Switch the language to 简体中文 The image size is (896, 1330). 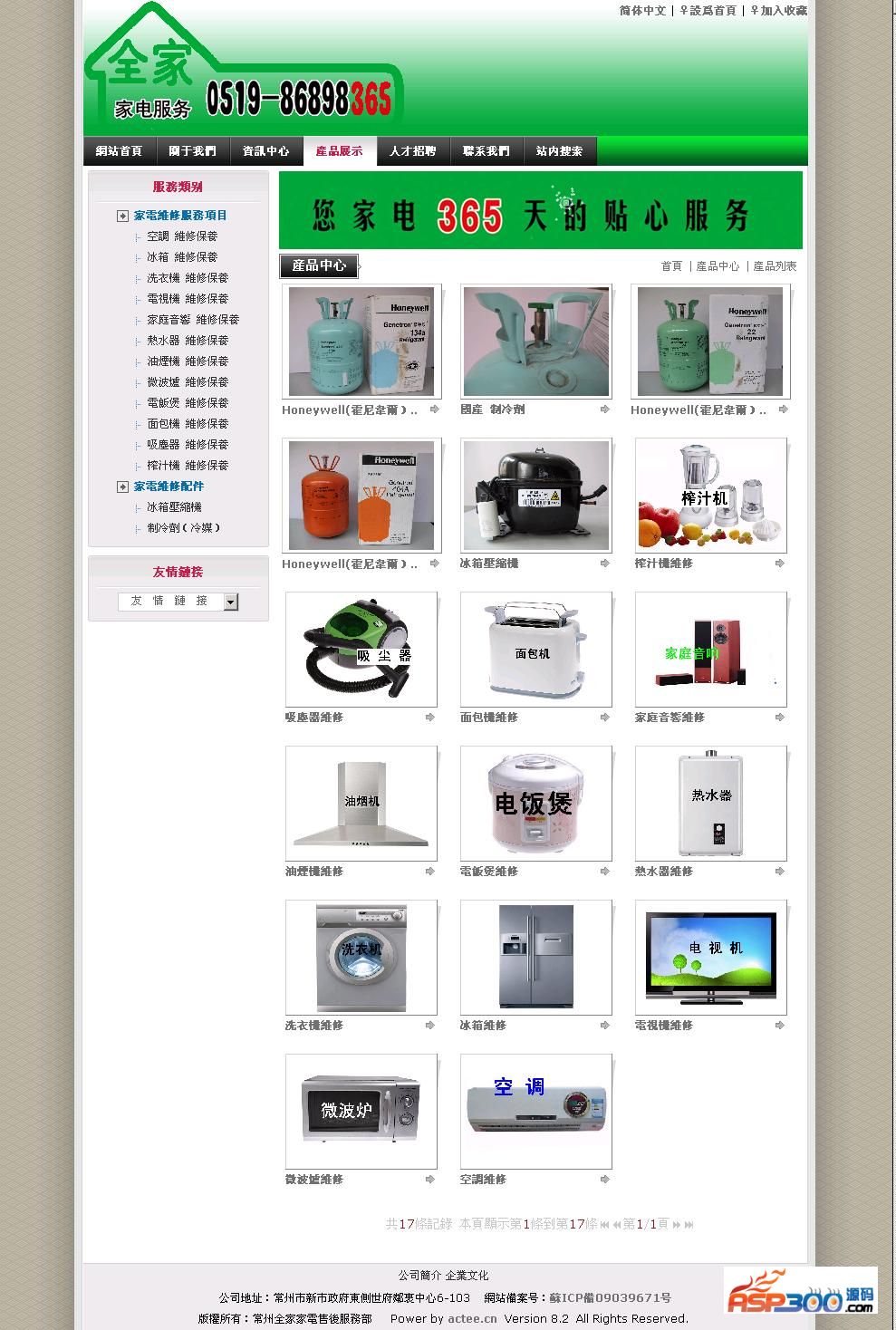click(642, 11)
